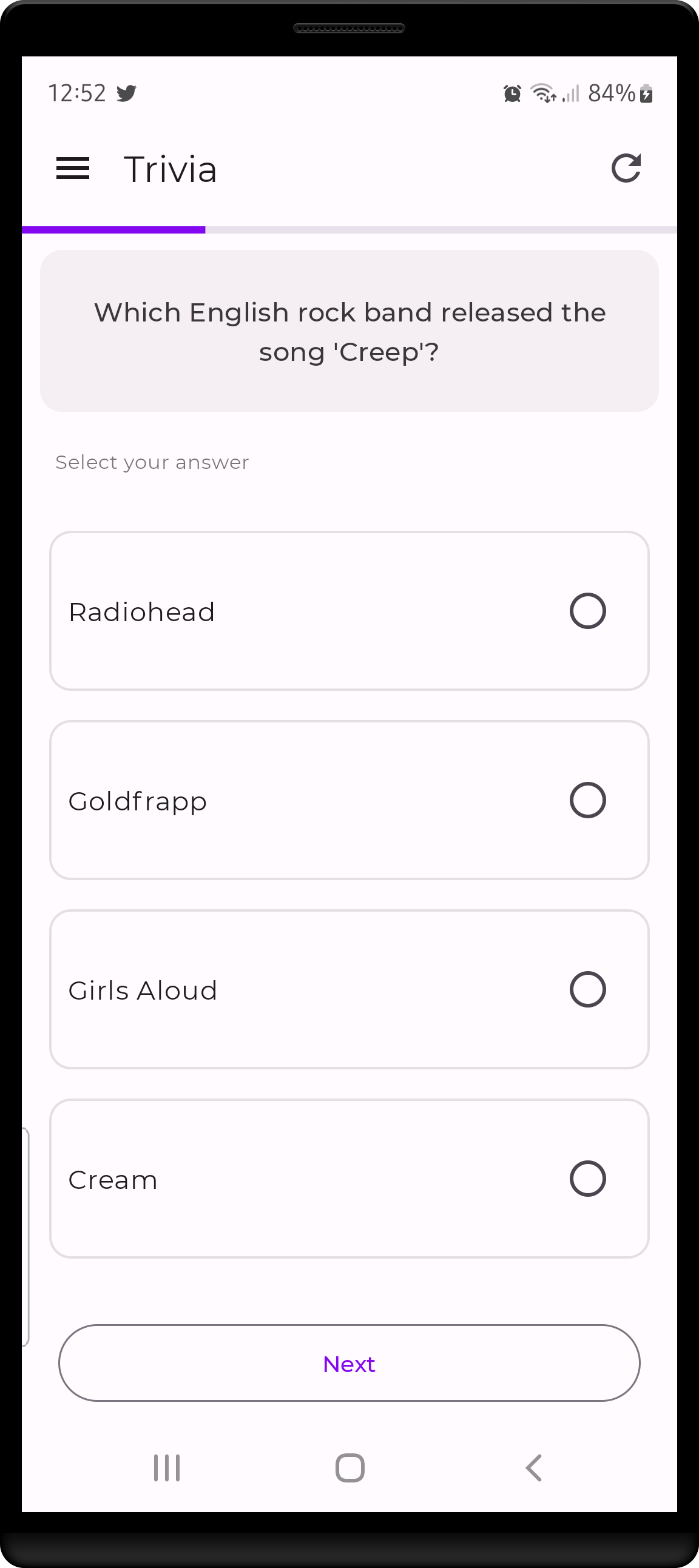Tap the clock in the status bar
The width and height of the screenshot is (699, 1568).
(x=79, y=93)
